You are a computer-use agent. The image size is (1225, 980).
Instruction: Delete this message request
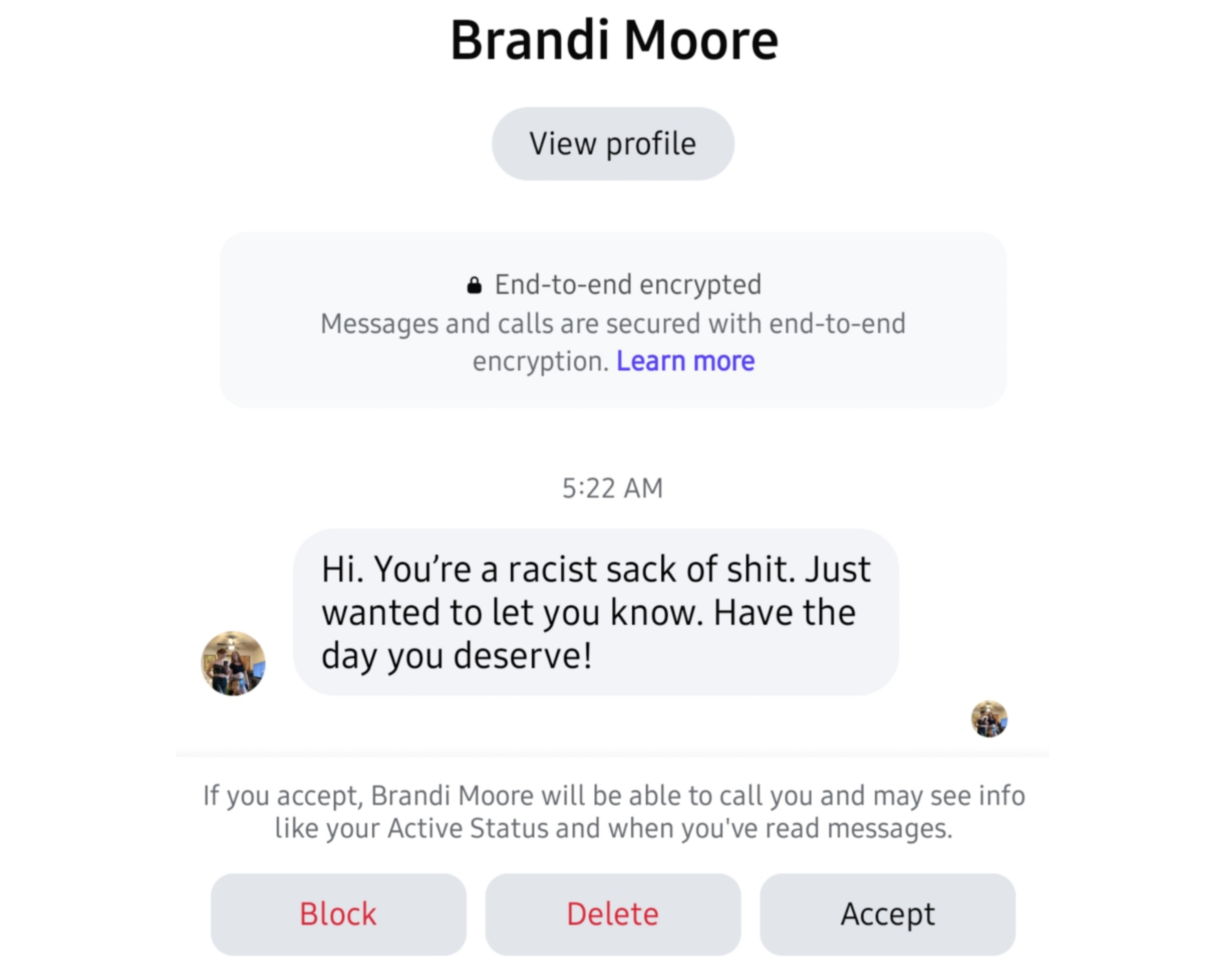click(x=612, y=914)
